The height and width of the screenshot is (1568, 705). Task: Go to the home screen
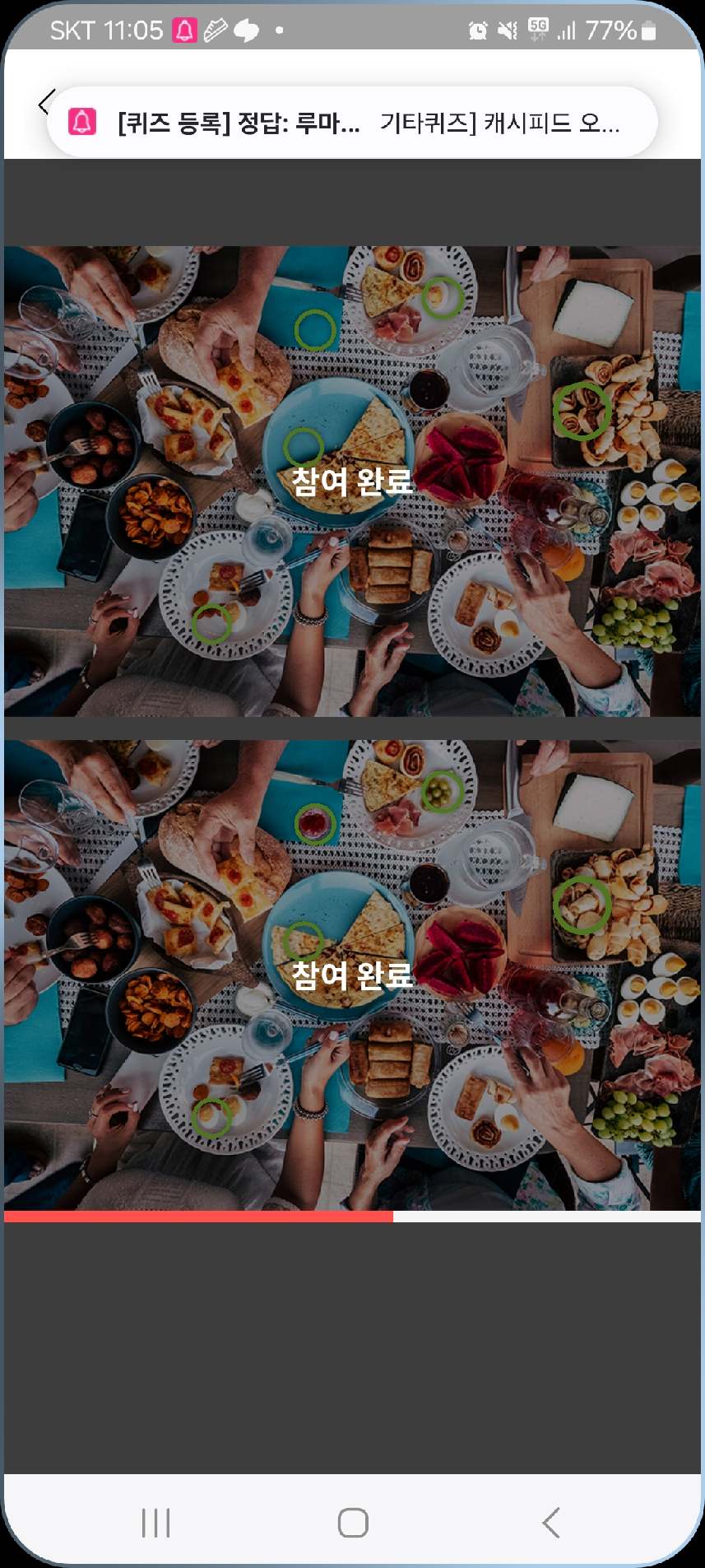point(353,1522)
